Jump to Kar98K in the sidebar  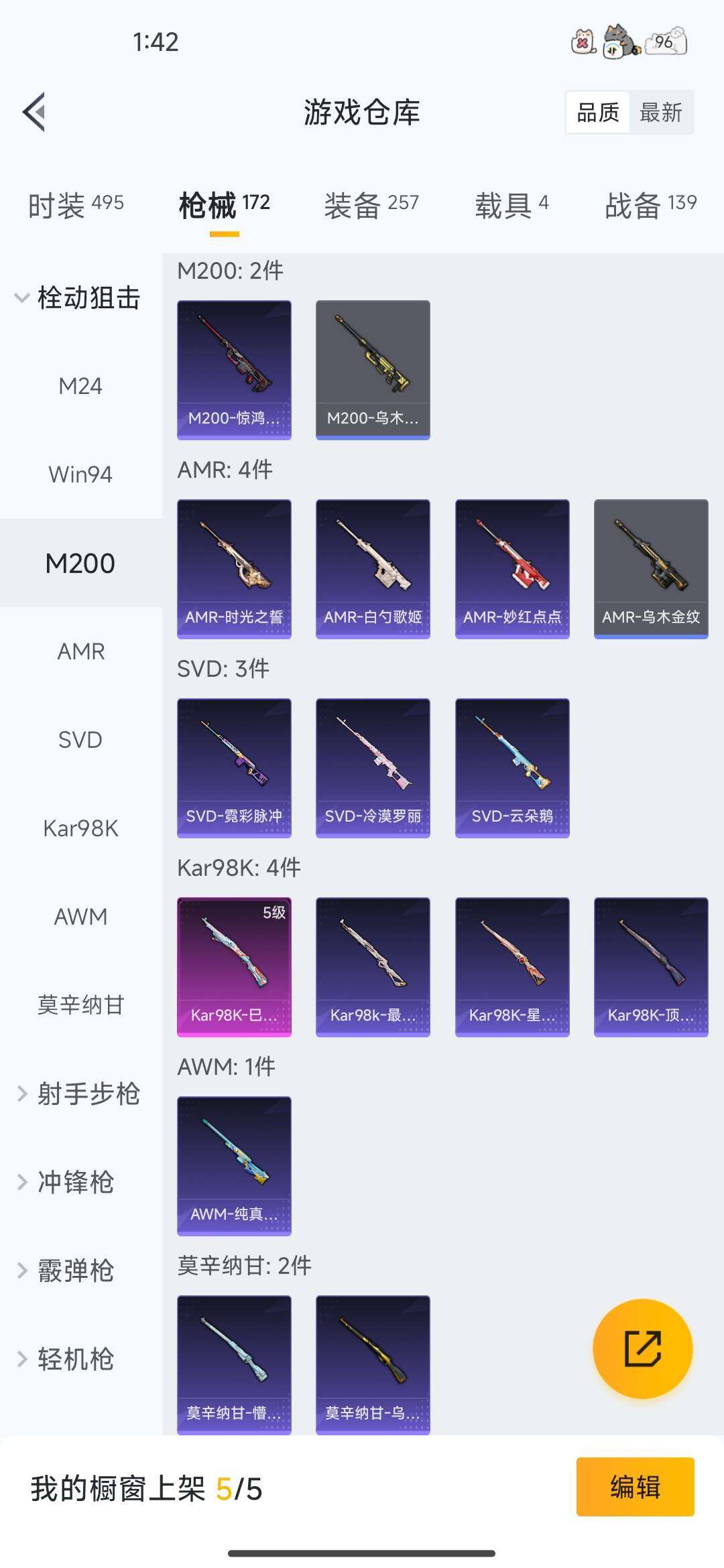point(80,828)
